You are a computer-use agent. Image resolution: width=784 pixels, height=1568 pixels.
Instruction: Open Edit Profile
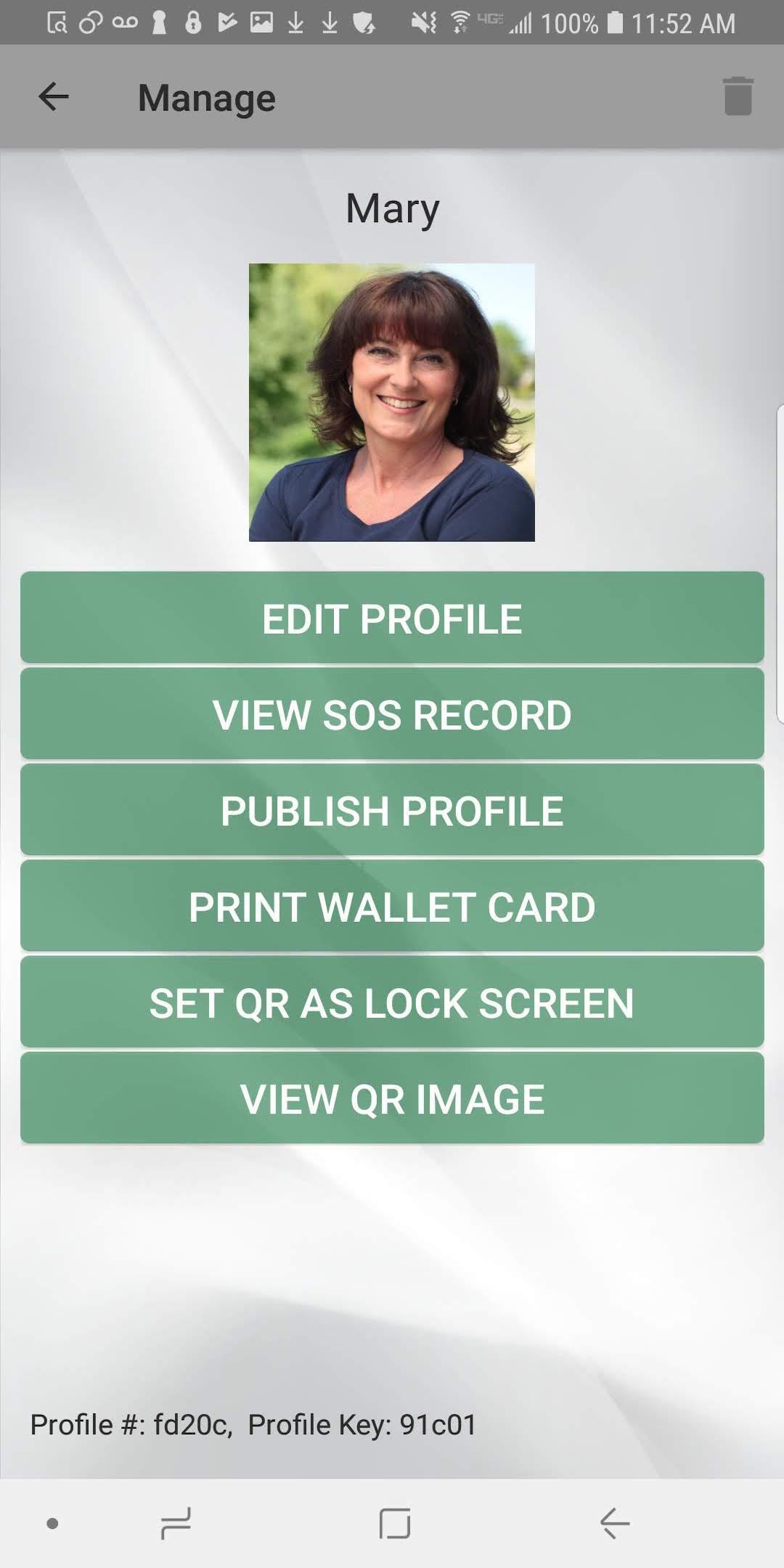point(392,618)
